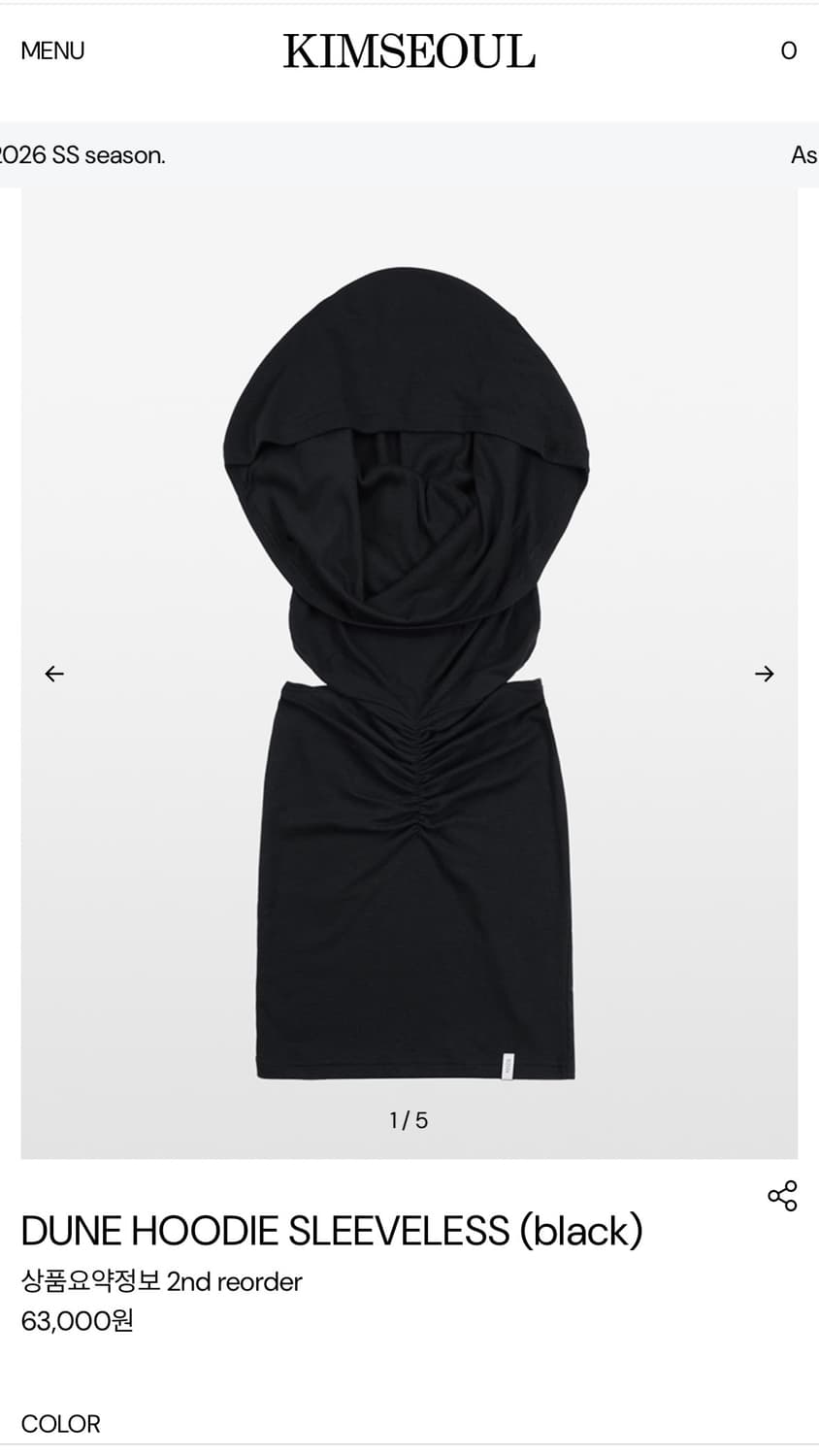
Task: Click the KIMSEOUL logo to return home
Action: pyautogui.click(x=409, y=50)
